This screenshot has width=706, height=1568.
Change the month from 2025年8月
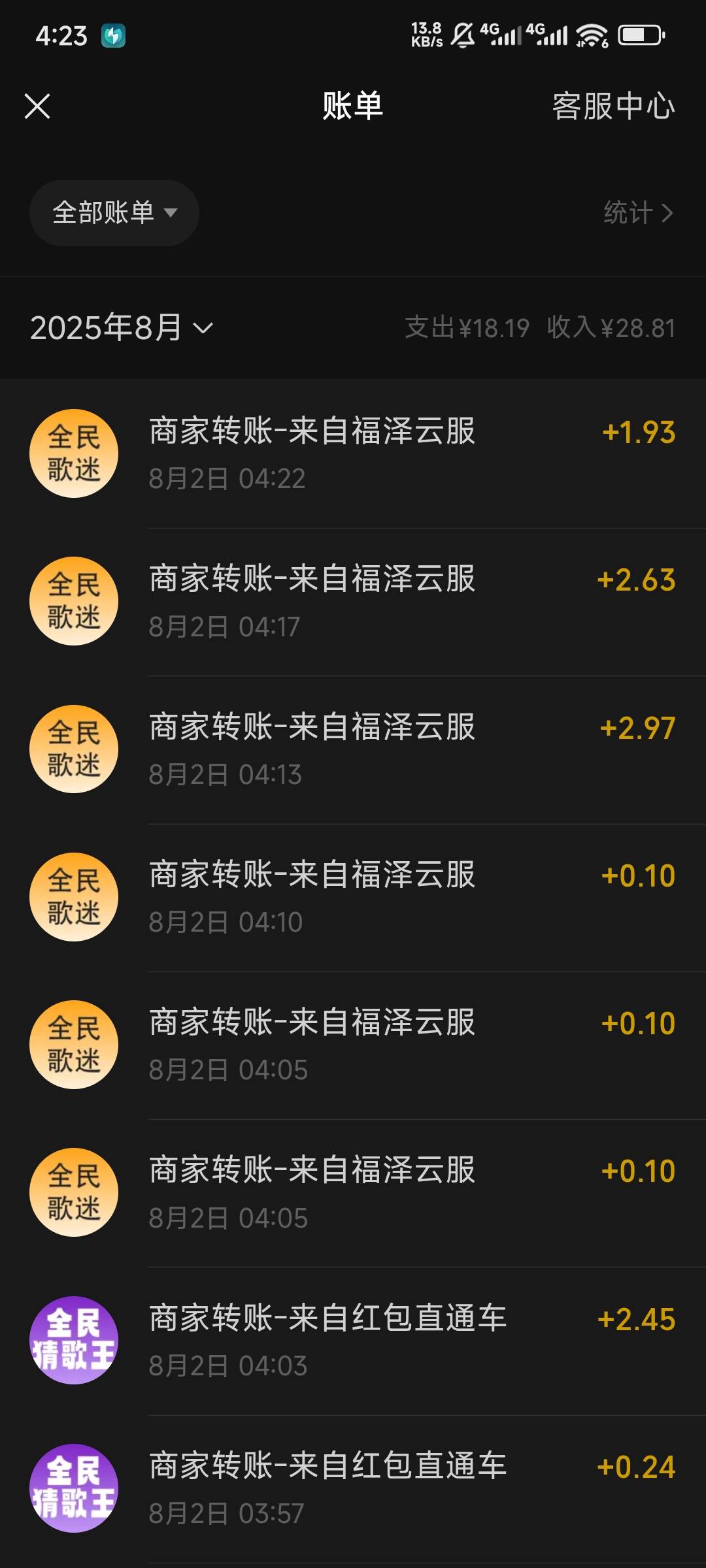point(122,327)
